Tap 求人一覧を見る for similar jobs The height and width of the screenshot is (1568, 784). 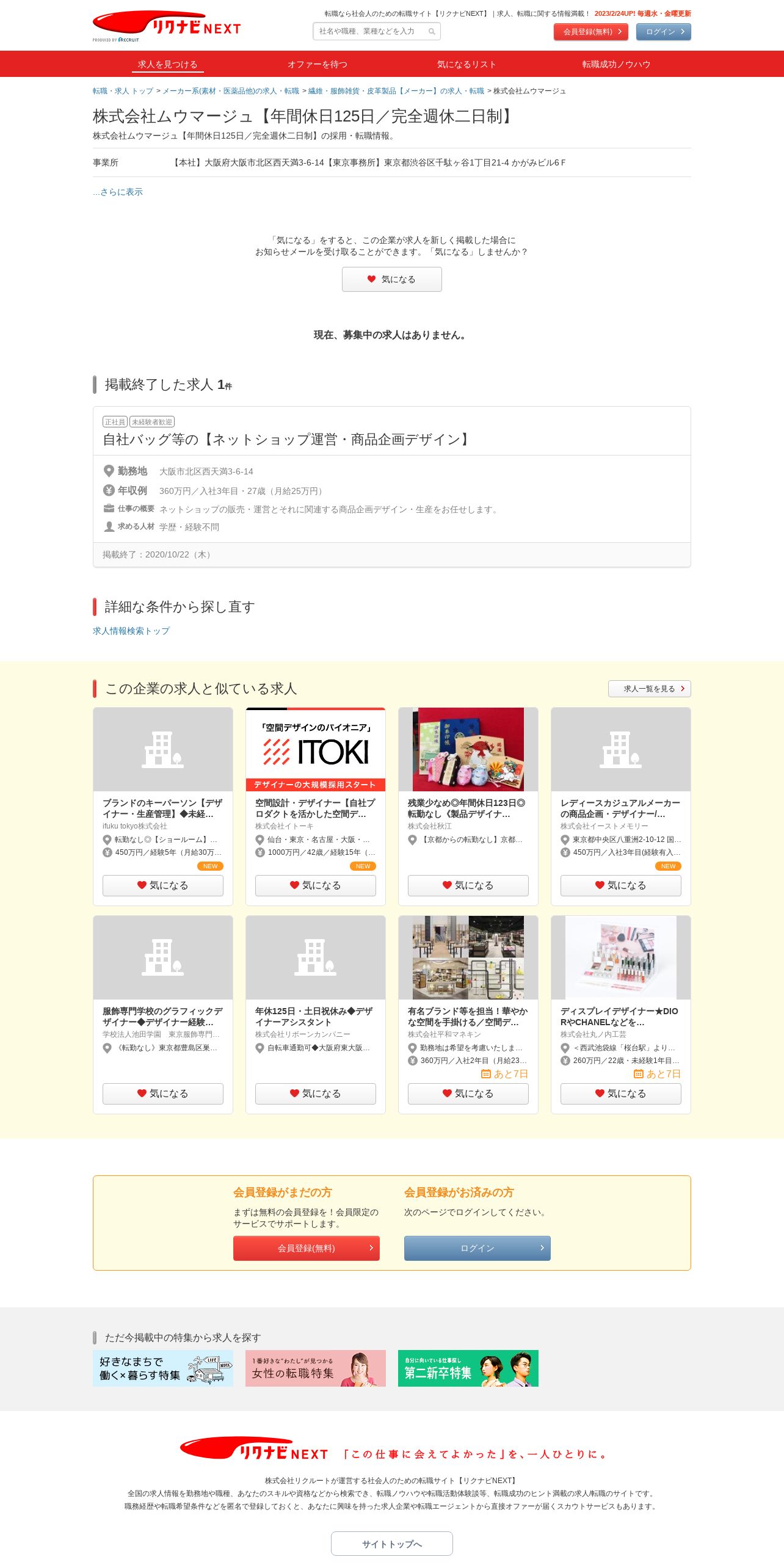649,689
